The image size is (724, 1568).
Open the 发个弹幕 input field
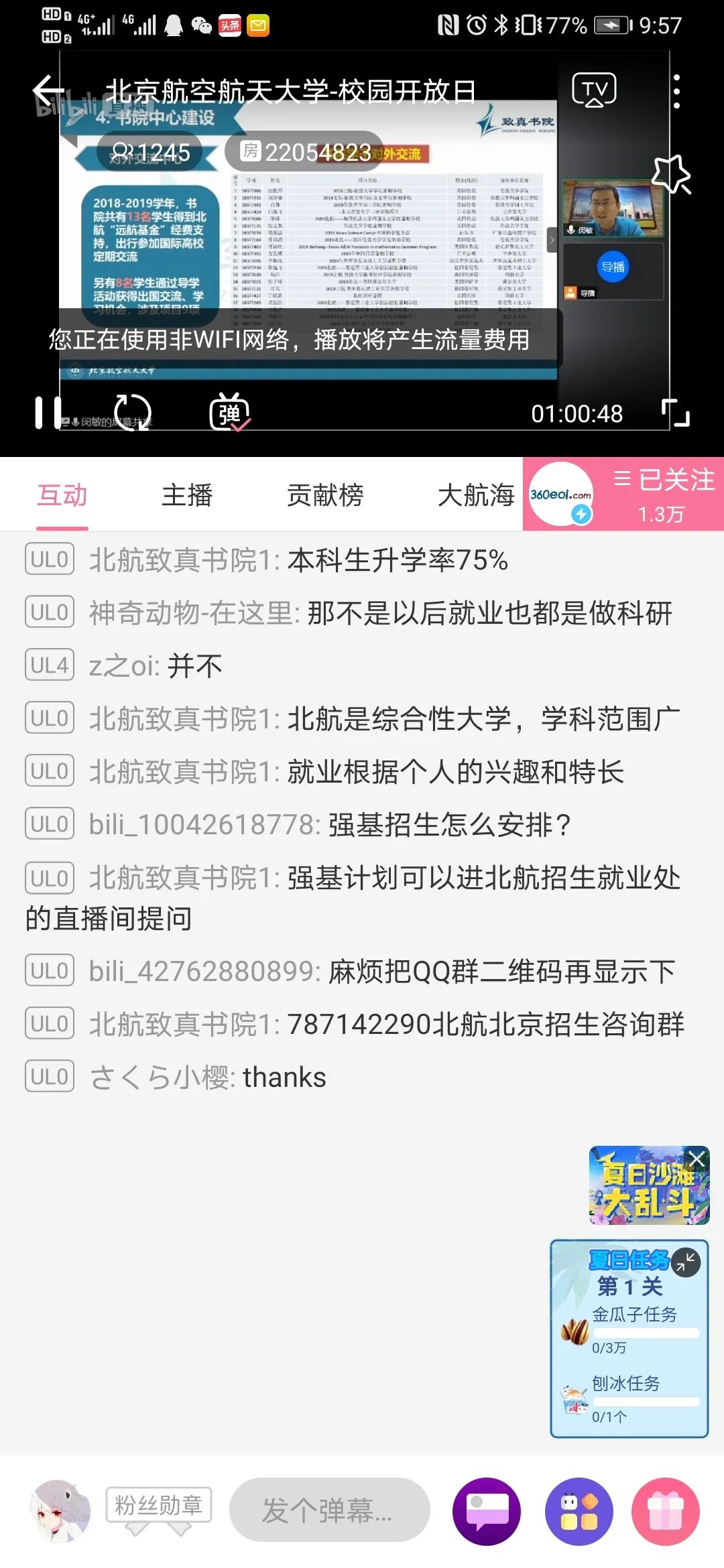(x=329, y=1511)
